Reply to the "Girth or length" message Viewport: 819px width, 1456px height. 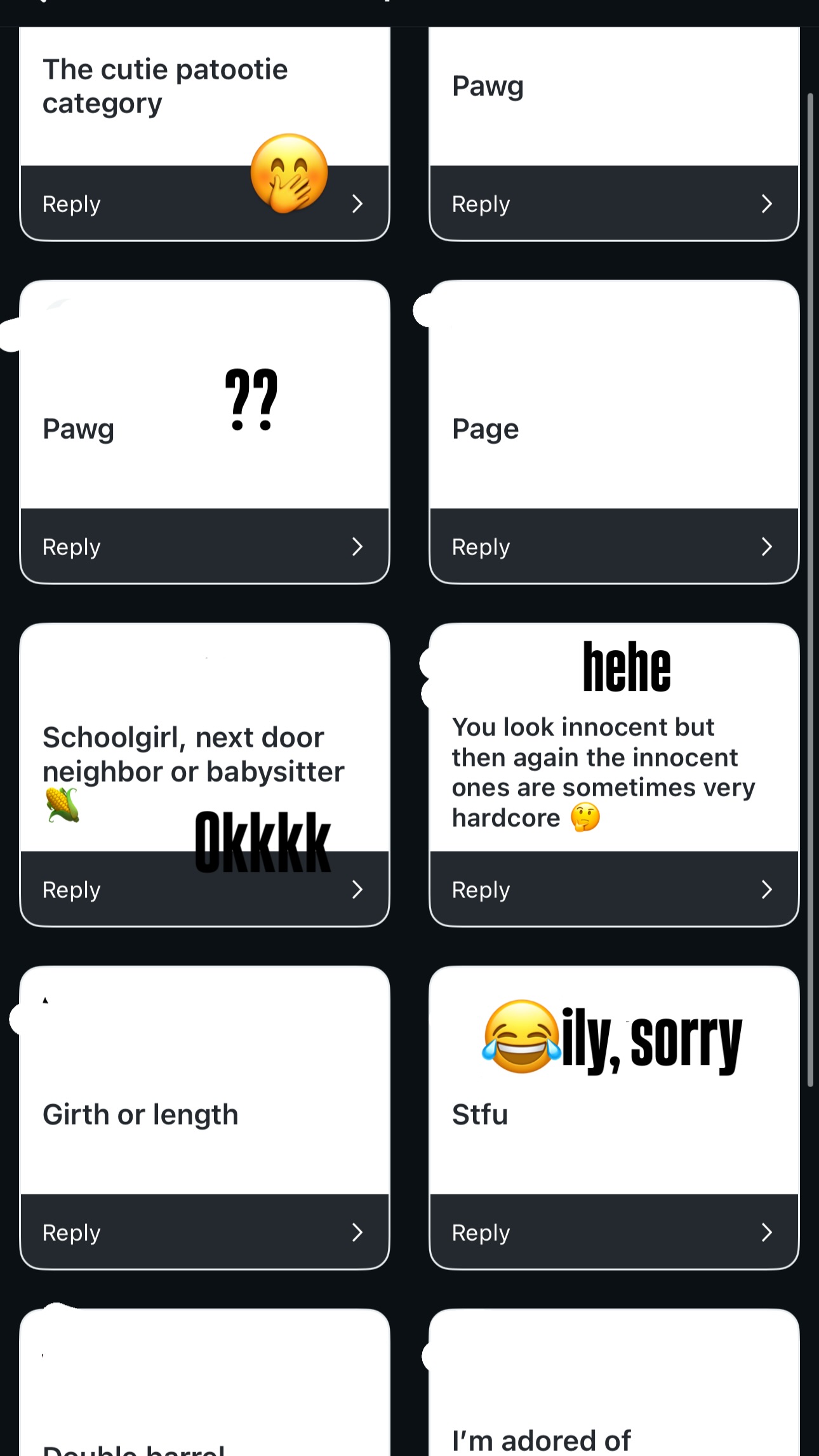coord(204,1232)
